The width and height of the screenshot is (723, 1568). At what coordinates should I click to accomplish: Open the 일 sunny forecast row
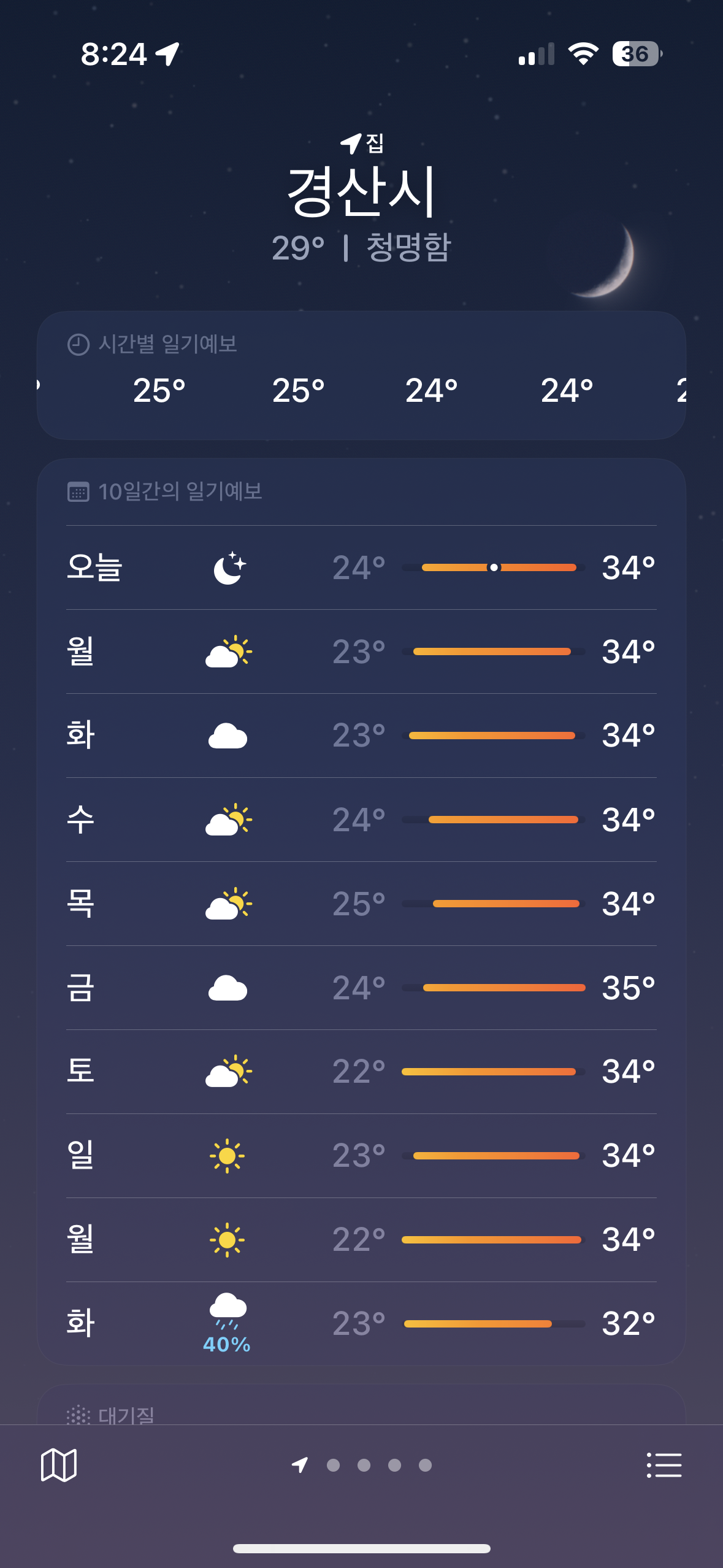(x=361, y=1156)
